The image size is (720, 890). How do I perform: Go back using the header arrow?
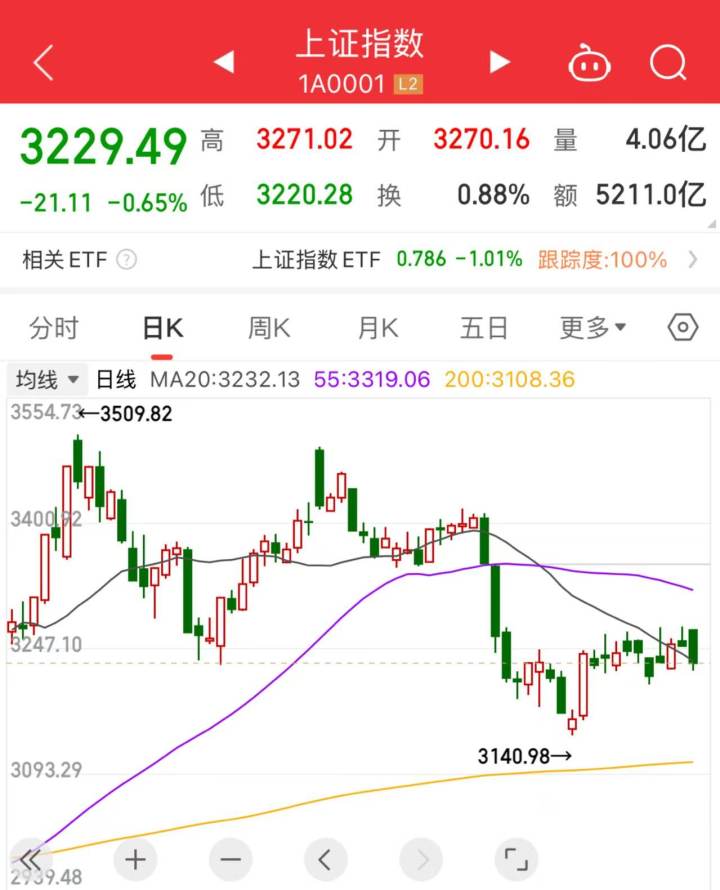pyautogui.click(x=43, y=63)
